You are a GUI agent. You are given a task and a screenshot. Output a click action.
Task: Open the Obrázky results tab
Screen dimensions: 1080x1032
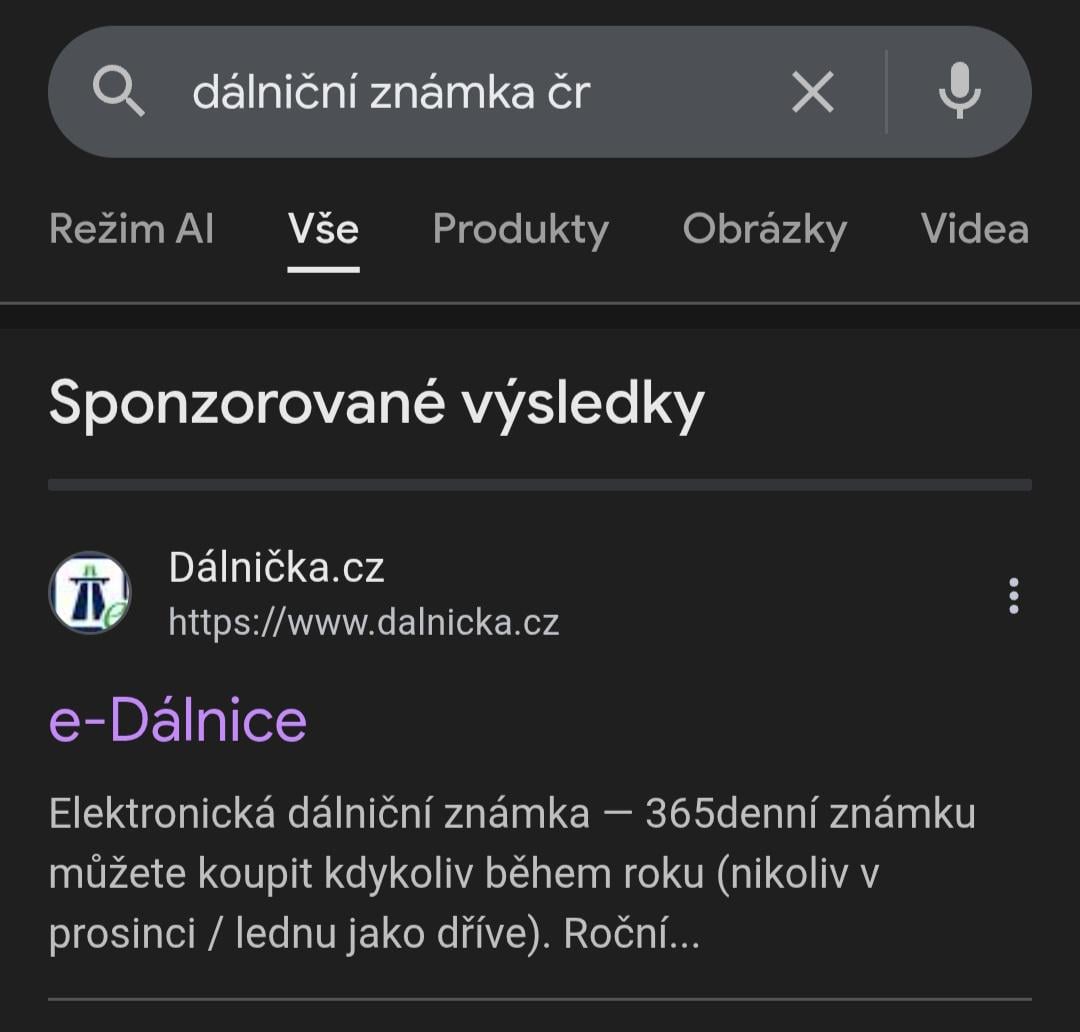[x=764, y=230]
